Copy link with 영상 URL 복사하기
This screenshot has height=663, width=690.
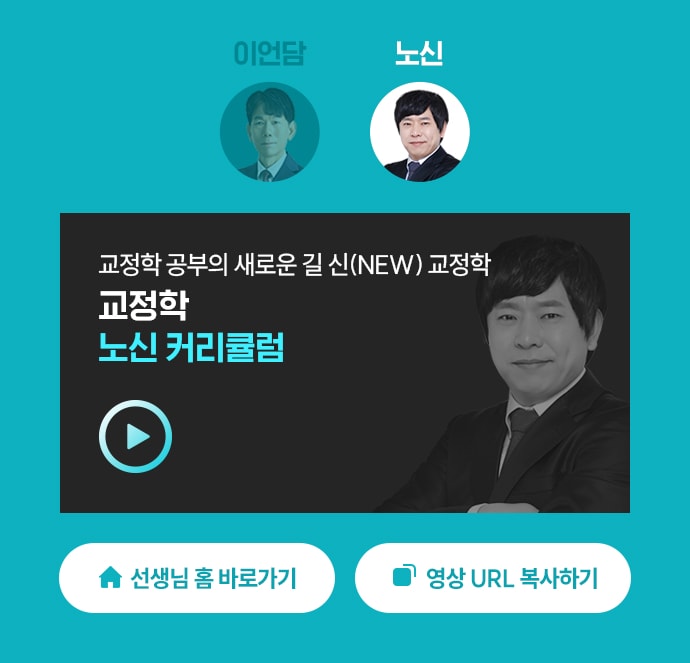493,578
